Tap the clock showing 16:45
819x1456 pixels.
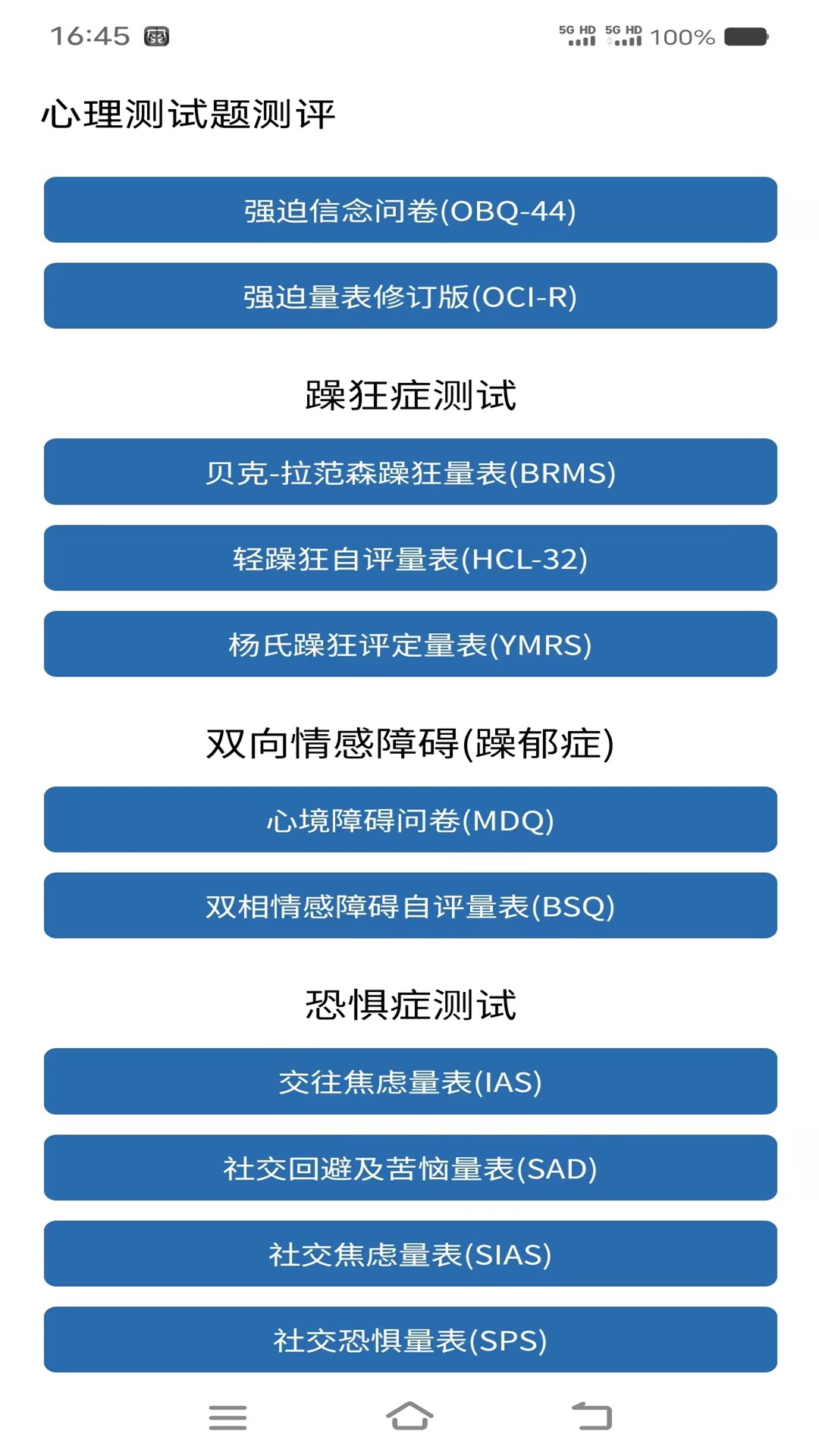pos(87,33)
